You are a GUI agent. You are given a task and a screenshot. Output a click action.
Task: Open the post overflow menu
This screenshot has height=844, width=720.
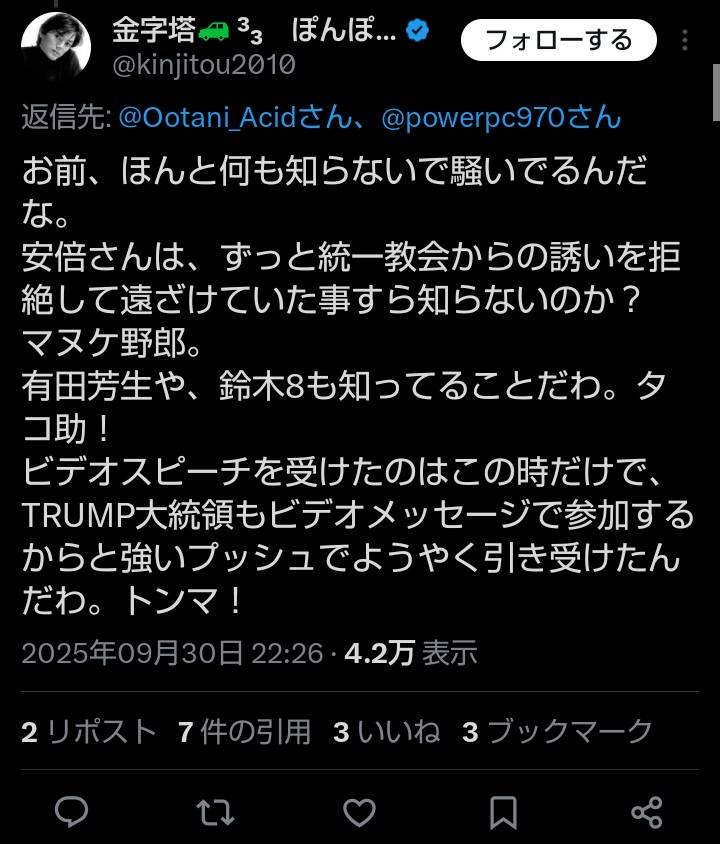click(686, 40)
